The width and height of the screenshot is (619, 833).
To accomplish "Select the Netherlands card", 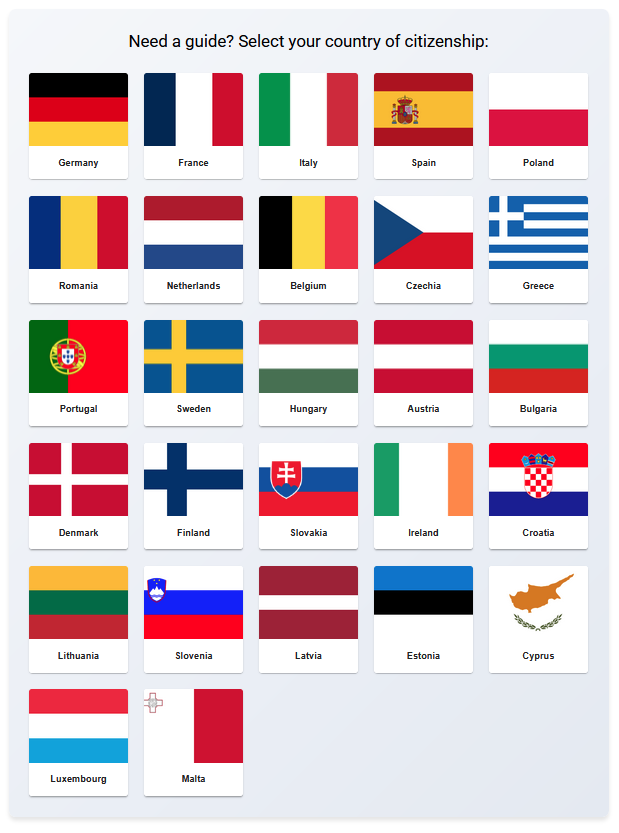I will pos(193,248).
